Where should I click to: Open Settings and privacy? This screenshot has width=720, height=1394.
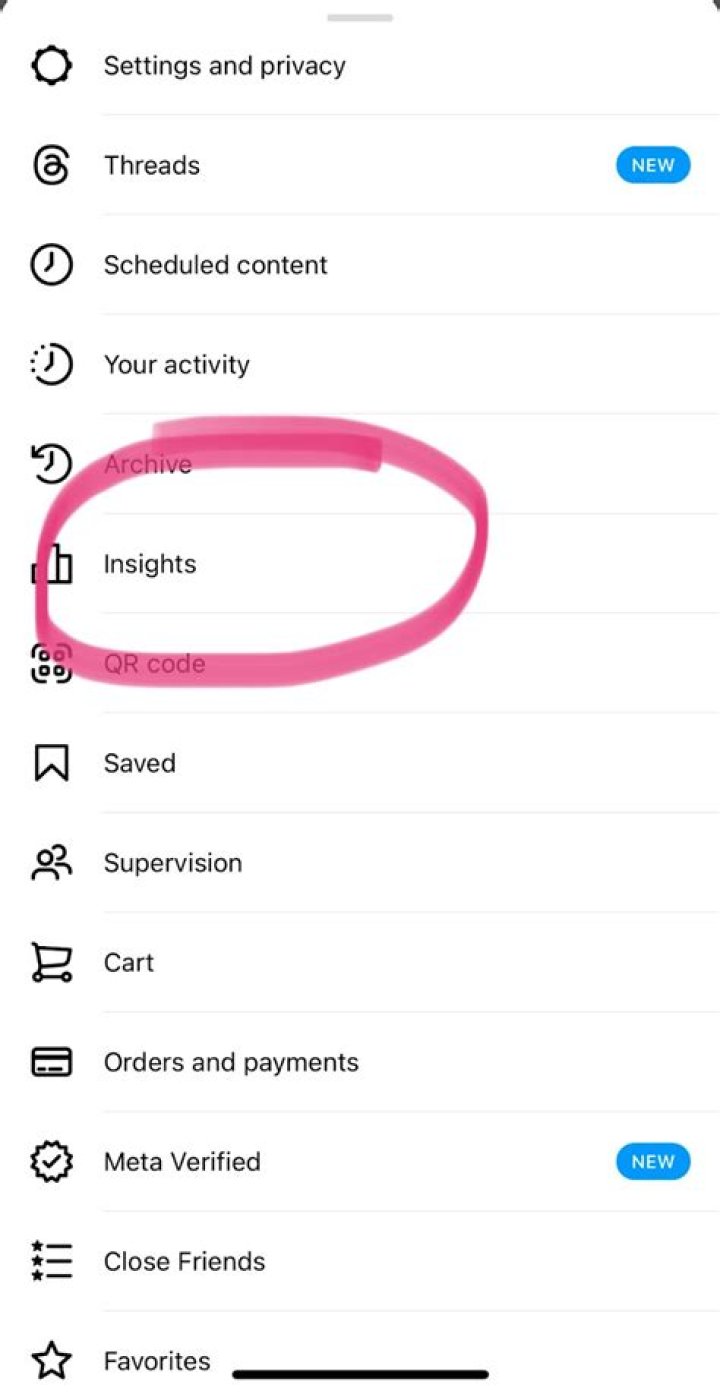coord(224,65)
